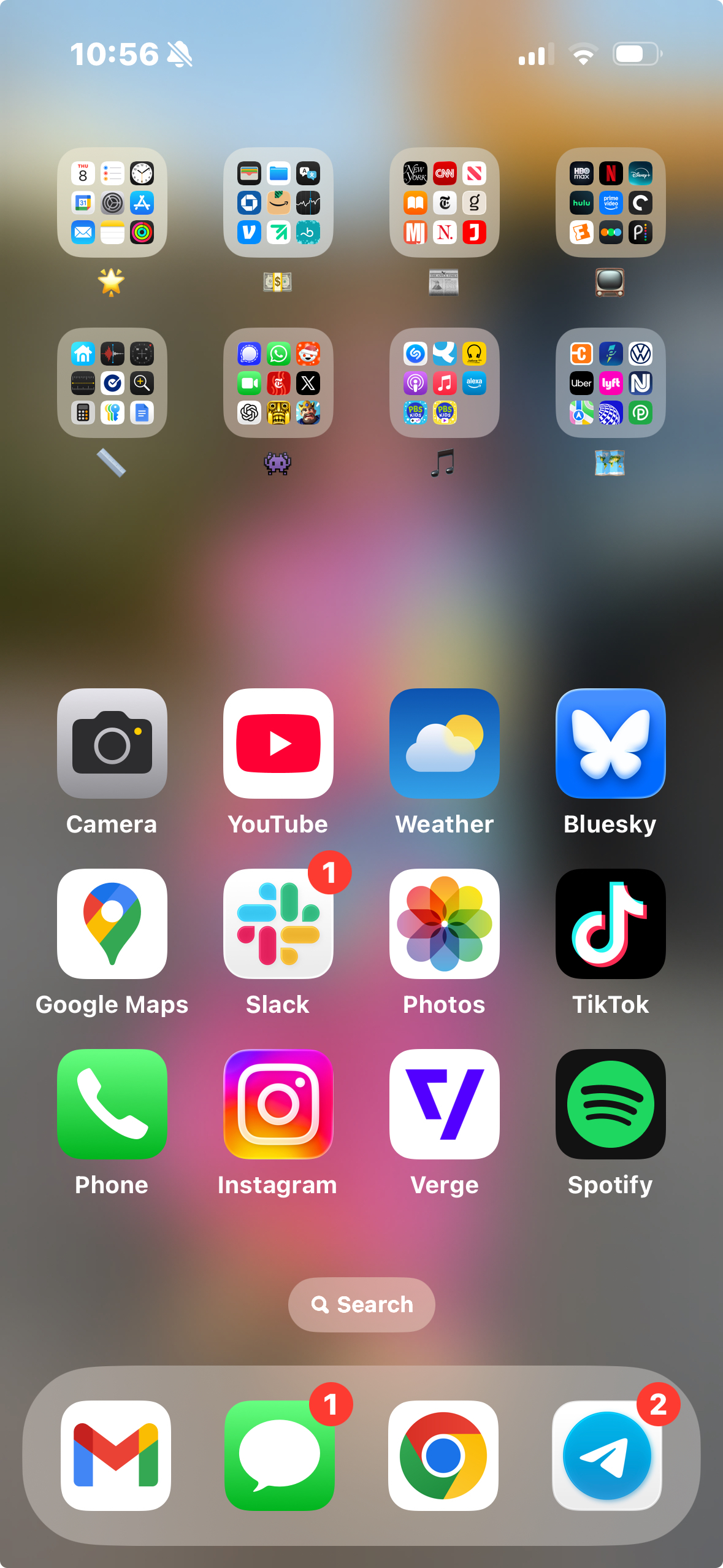Open the Phone app

[112, 1104]
